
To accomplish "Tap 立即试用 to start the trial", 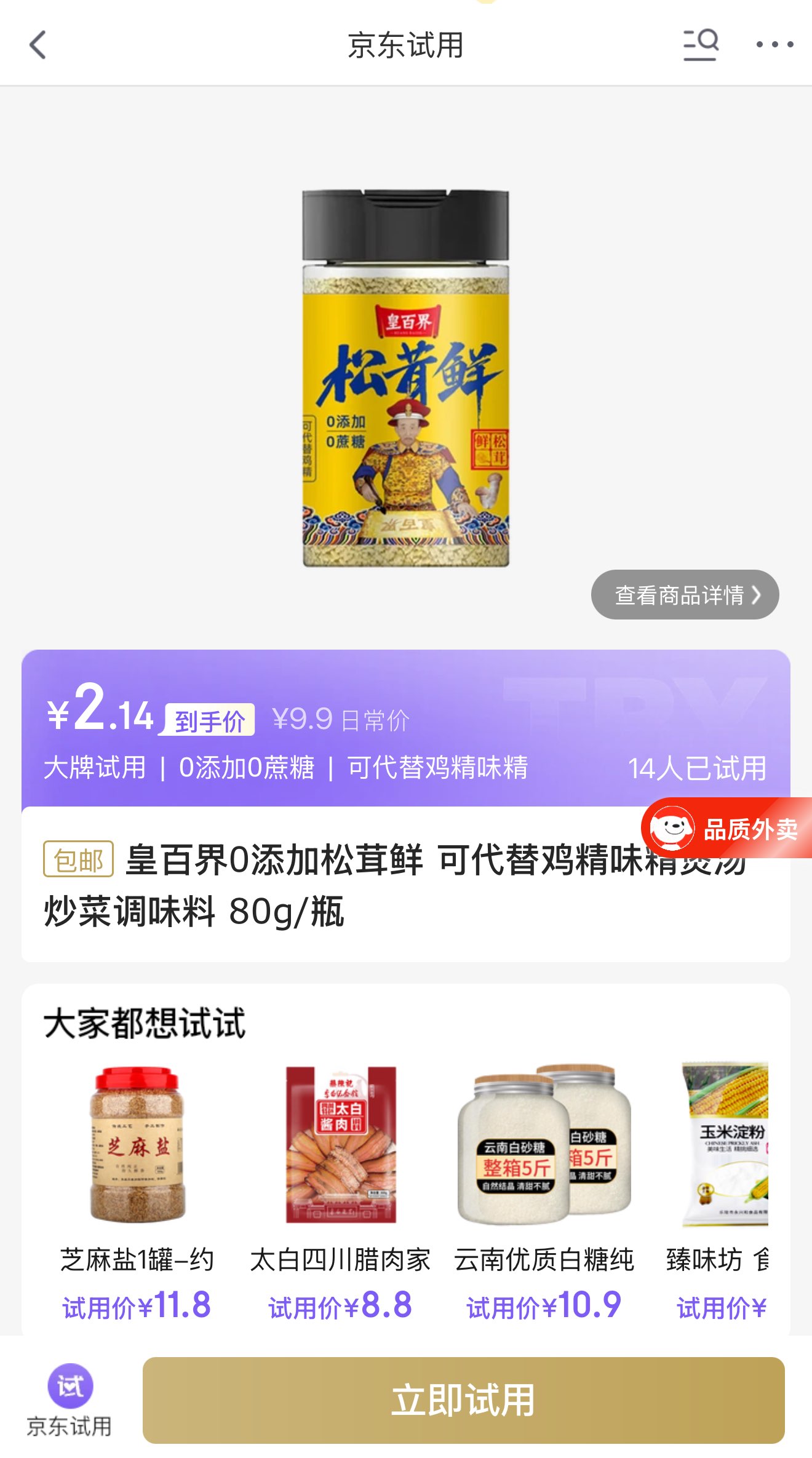I will coord(463,1400).
